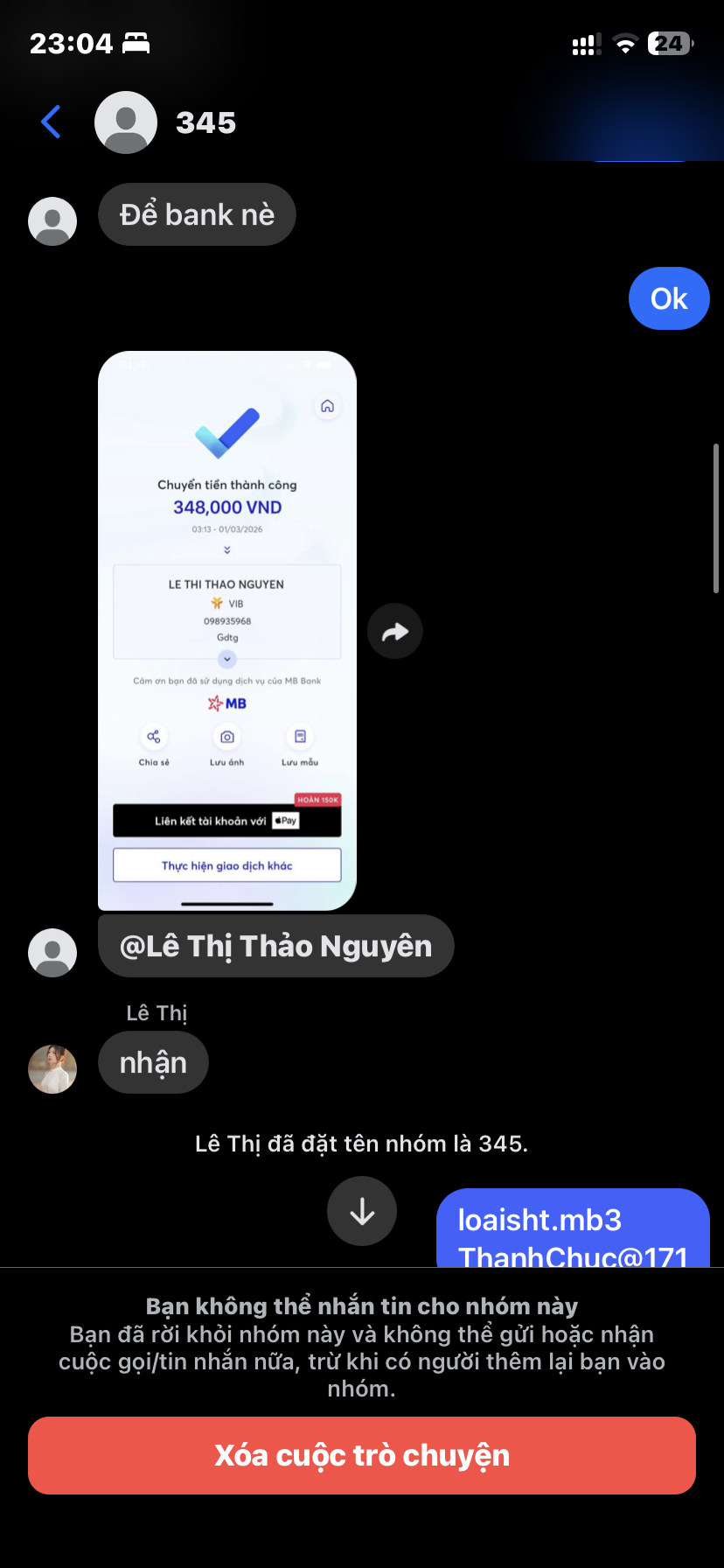Open the 345 group info header
724x1568 pixels.
(x=205, y=122)
